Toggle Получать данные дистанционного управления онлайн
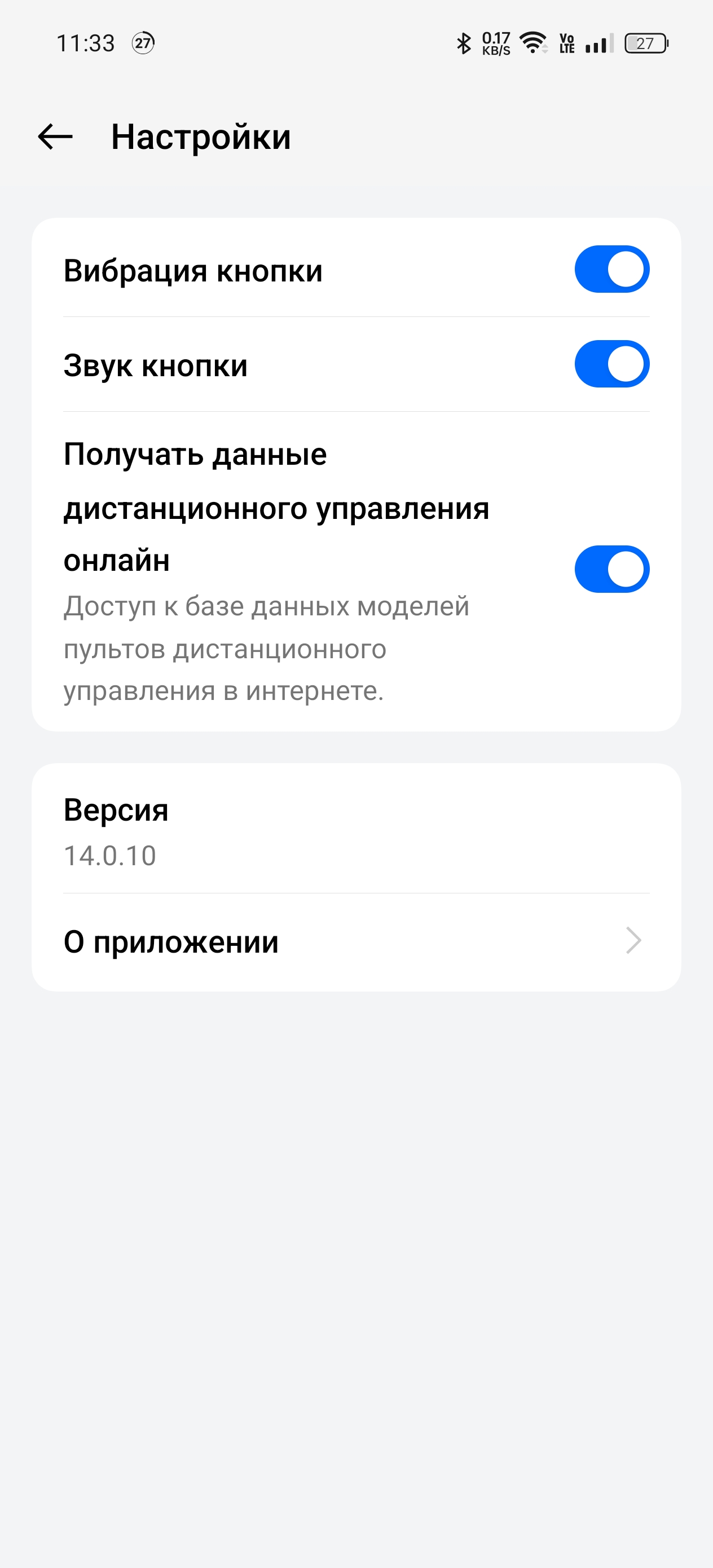The image size is (713, 1568). click(x=611, y=569)
